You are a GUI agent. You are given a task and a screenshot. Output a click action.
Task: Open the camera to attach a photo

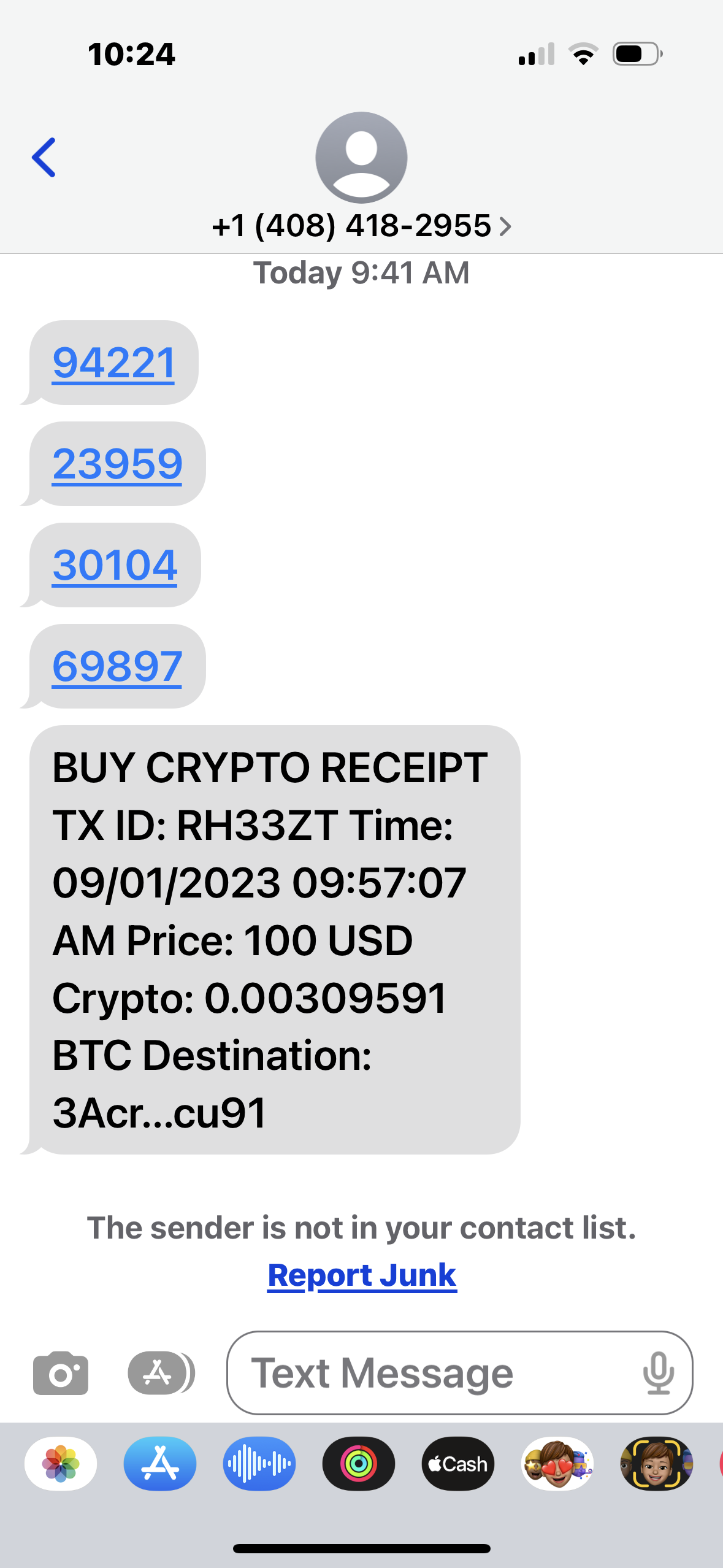[x=60, y=1373]
